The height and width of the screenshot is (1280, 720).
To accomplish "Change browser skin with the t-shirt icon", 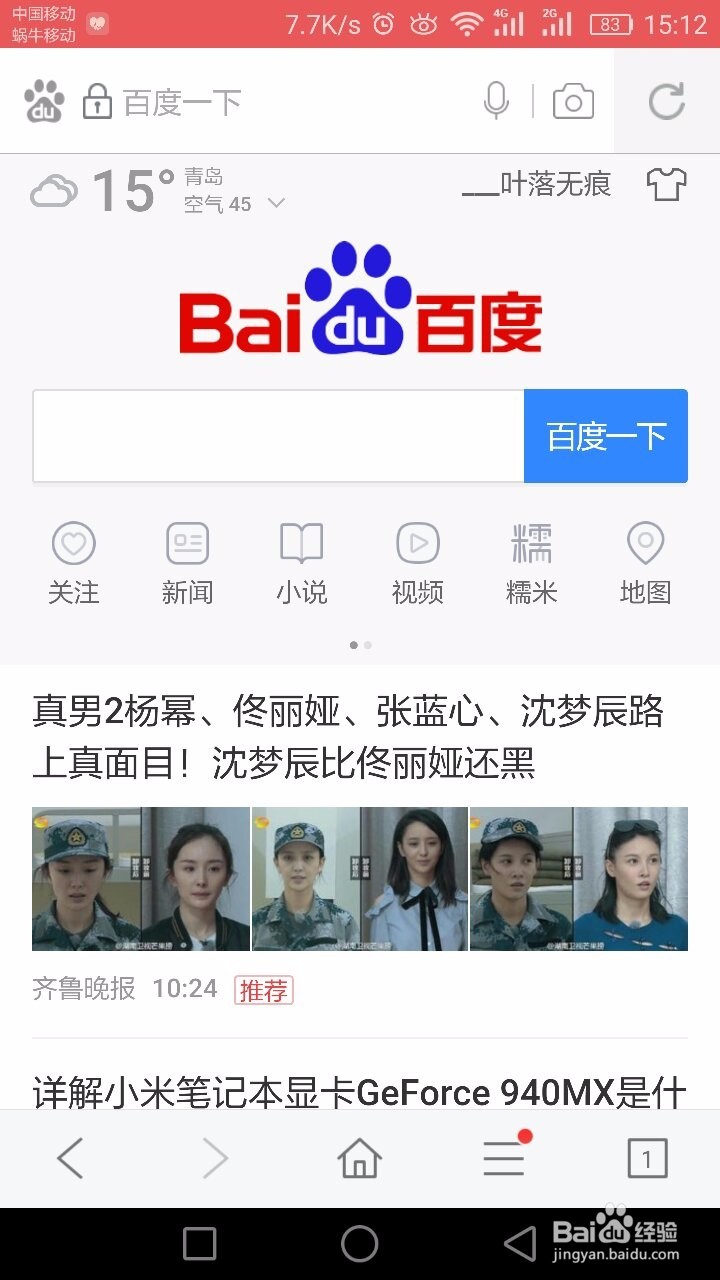I will coord(668,186).
